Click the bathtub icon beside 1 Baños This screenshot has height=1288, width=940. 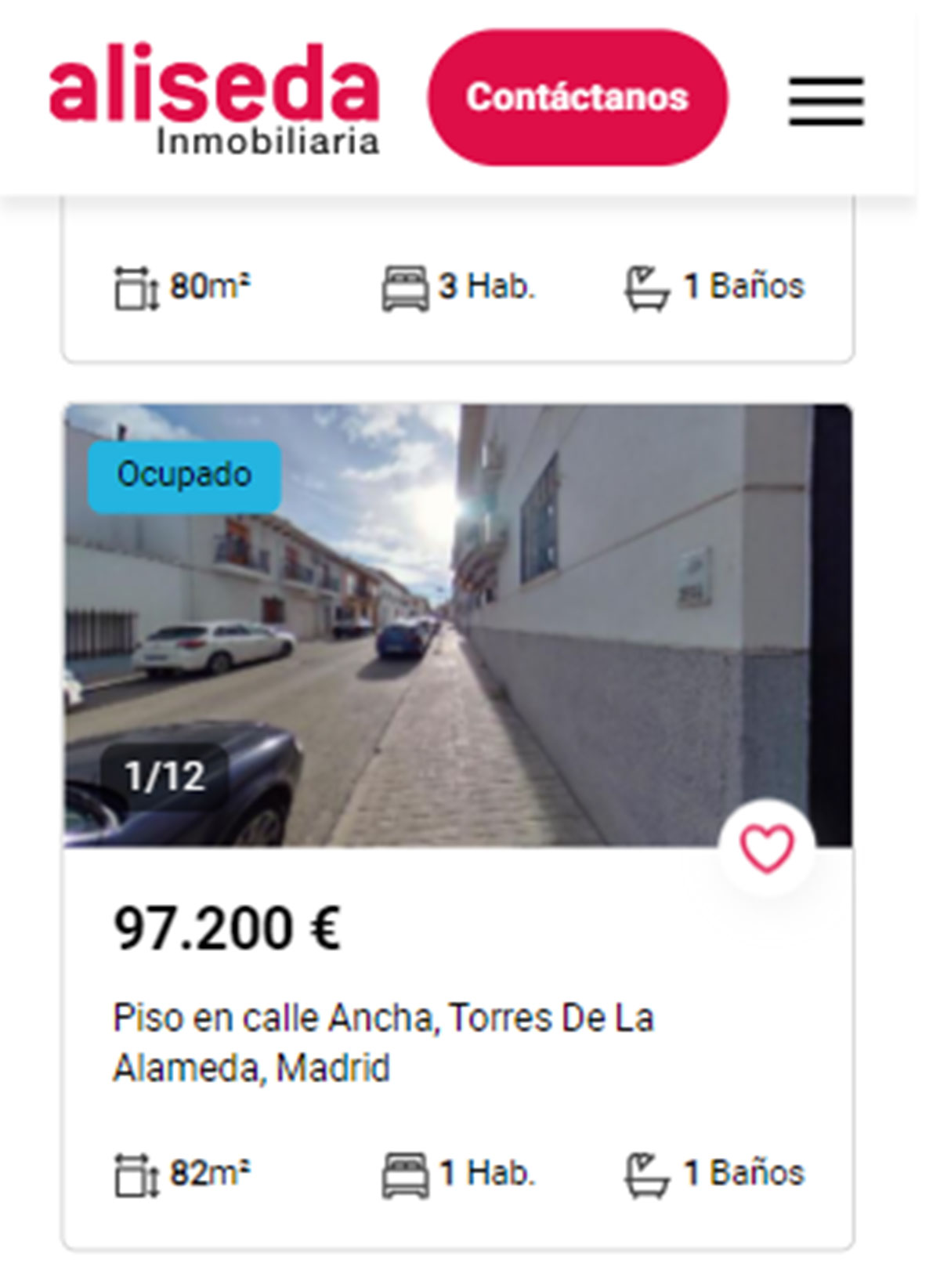pyautogui.click(x=646, y=285)
